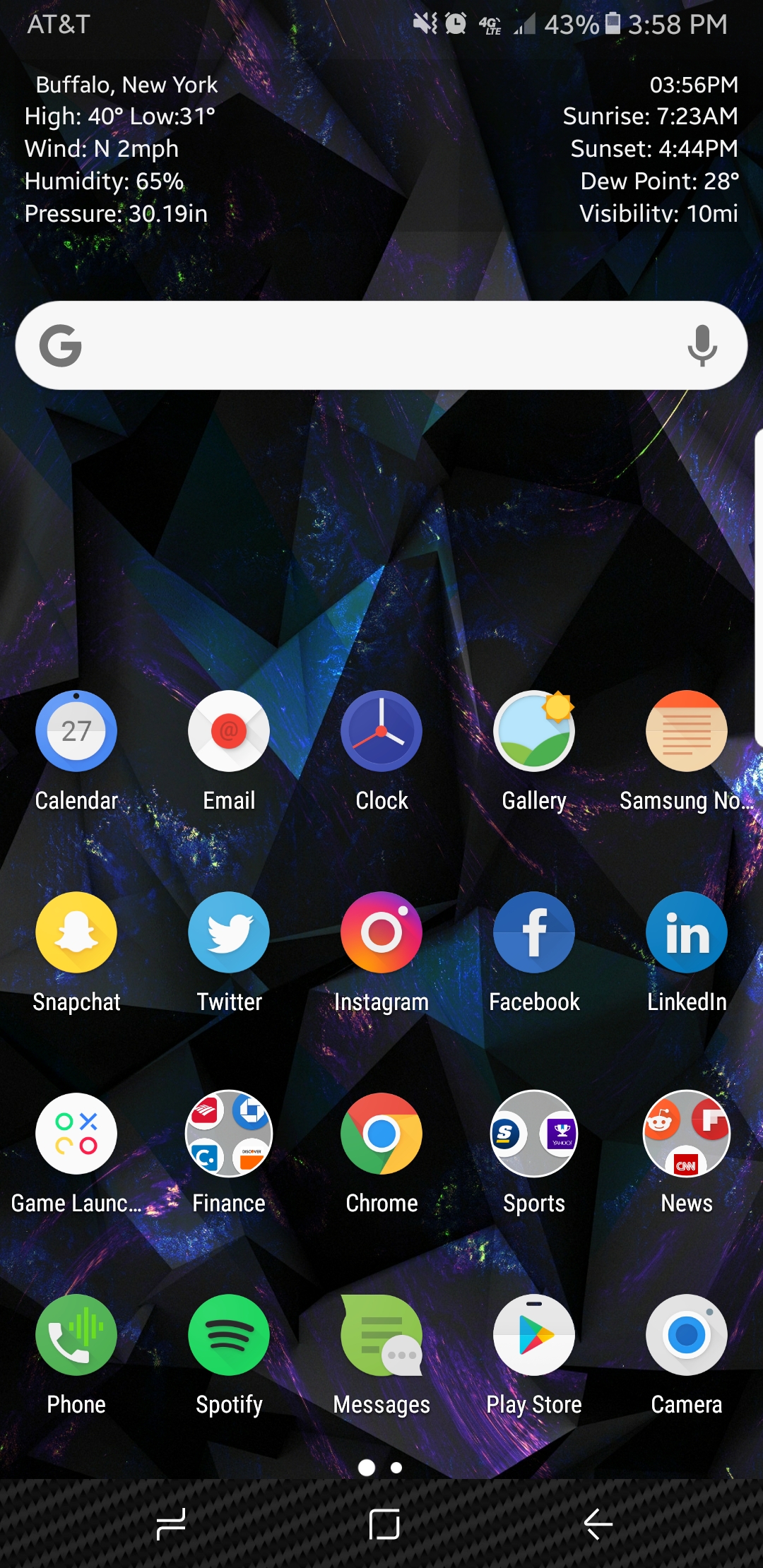Open the Twitter app
763x1568 pixels.
(x=228, y=931)
